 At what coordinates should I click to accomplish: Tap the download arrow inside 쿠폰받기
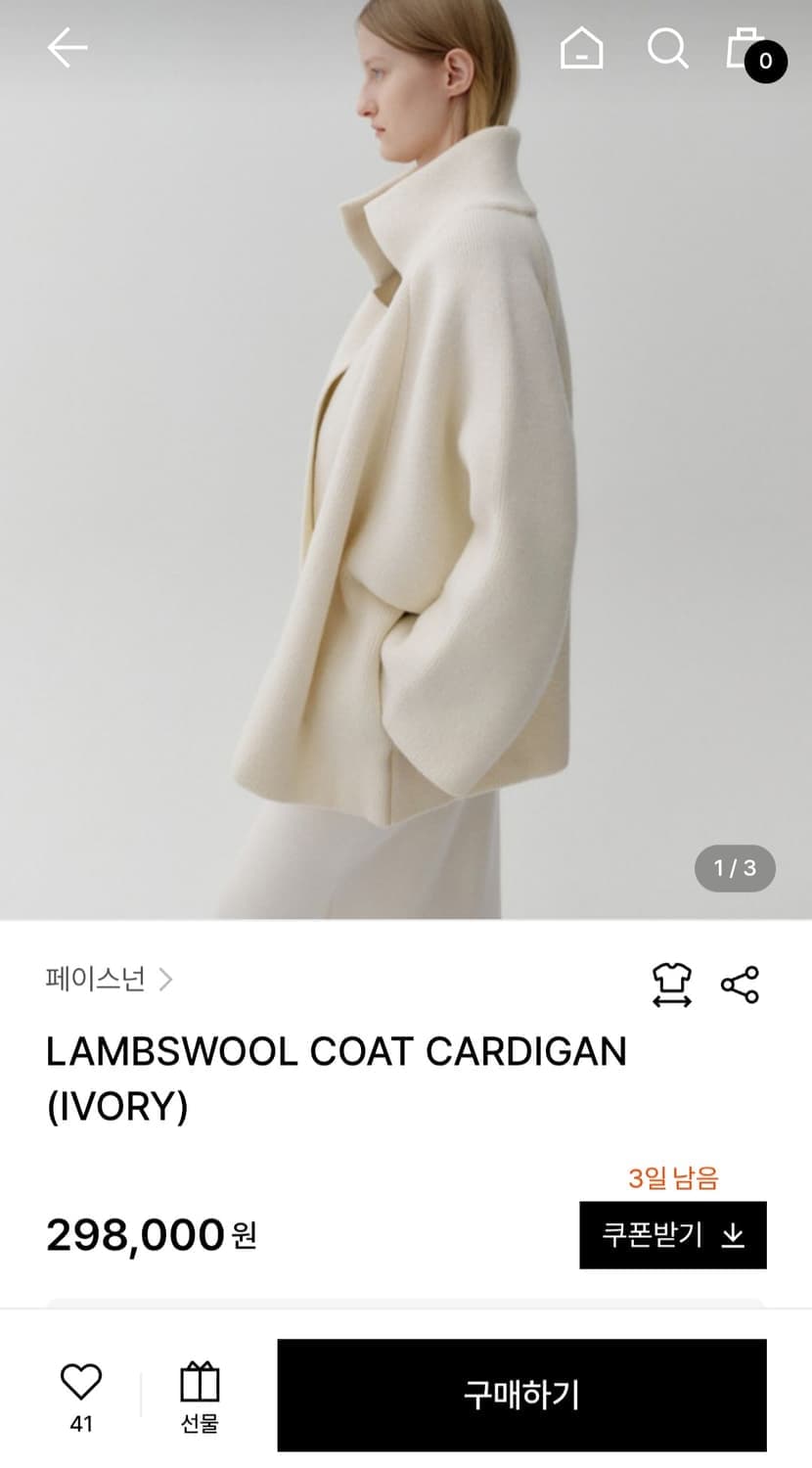click(733, 1235)
